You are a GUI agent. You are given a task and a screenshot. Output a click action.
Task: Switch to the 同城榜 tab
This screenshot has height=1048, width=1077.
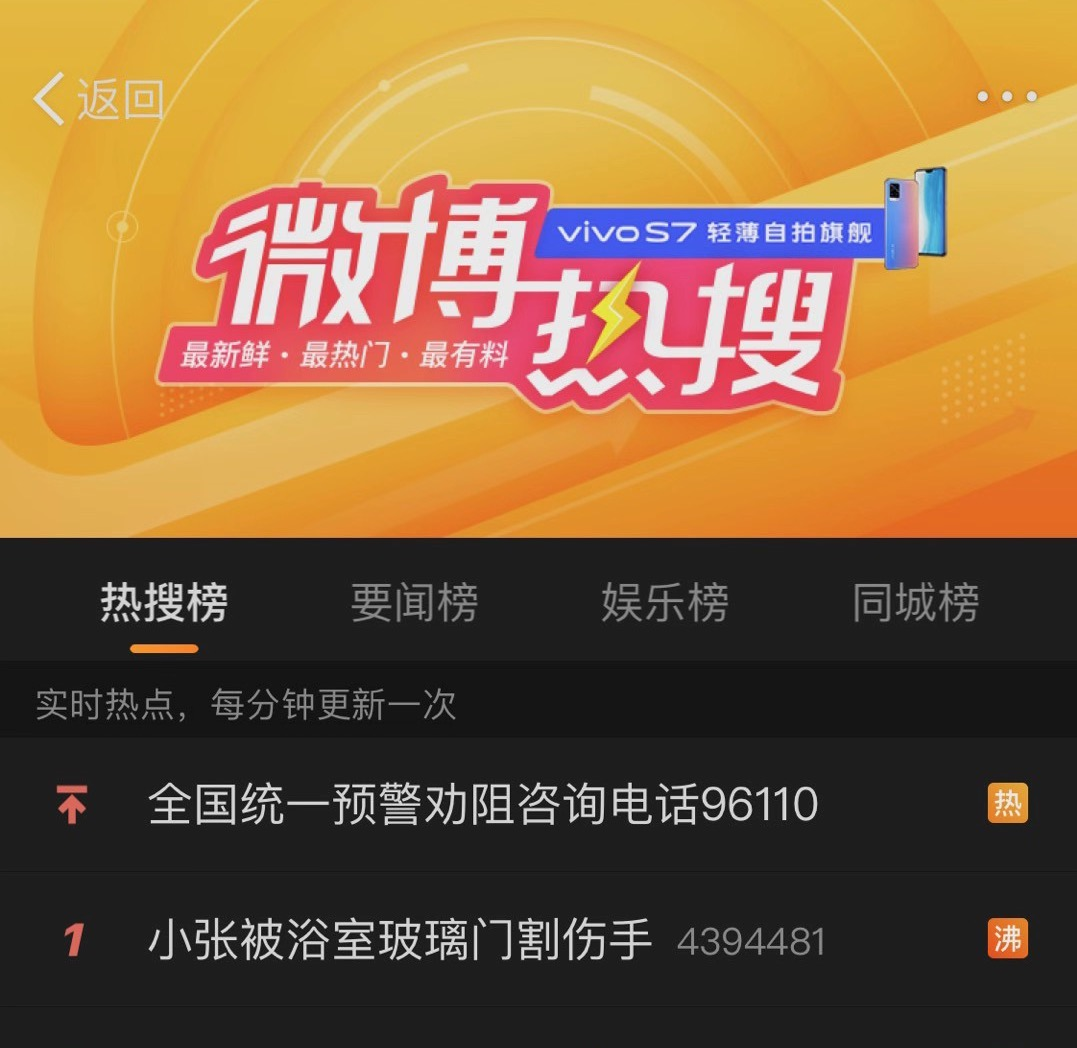click(915, 603)
